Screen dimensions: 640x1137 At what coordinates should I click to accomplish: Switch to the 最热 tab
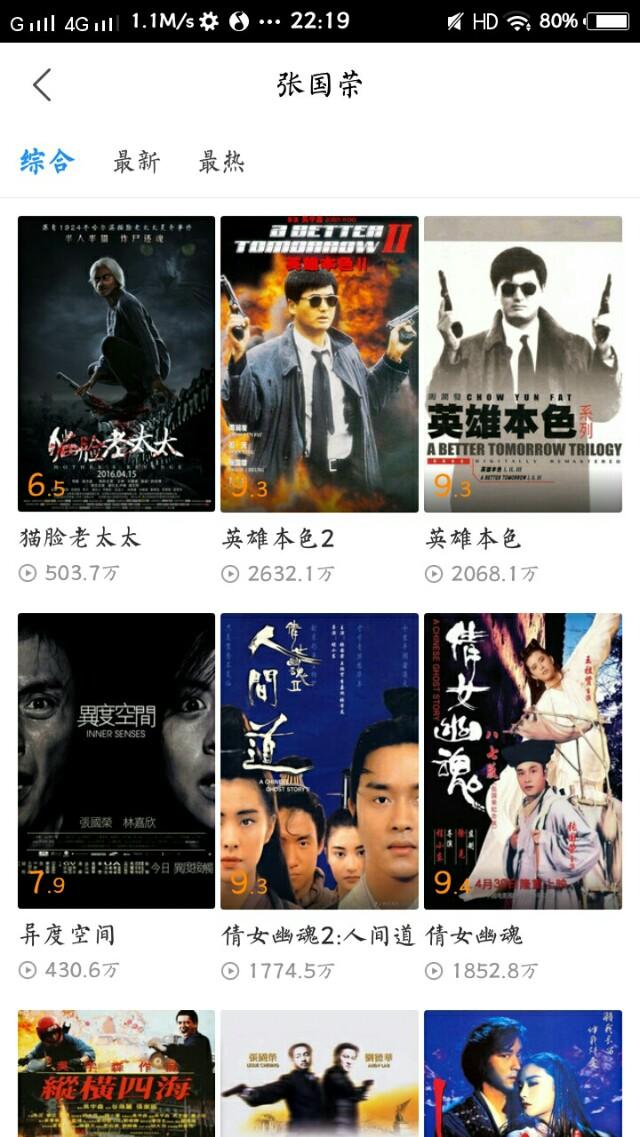click(x=221, y=162)
